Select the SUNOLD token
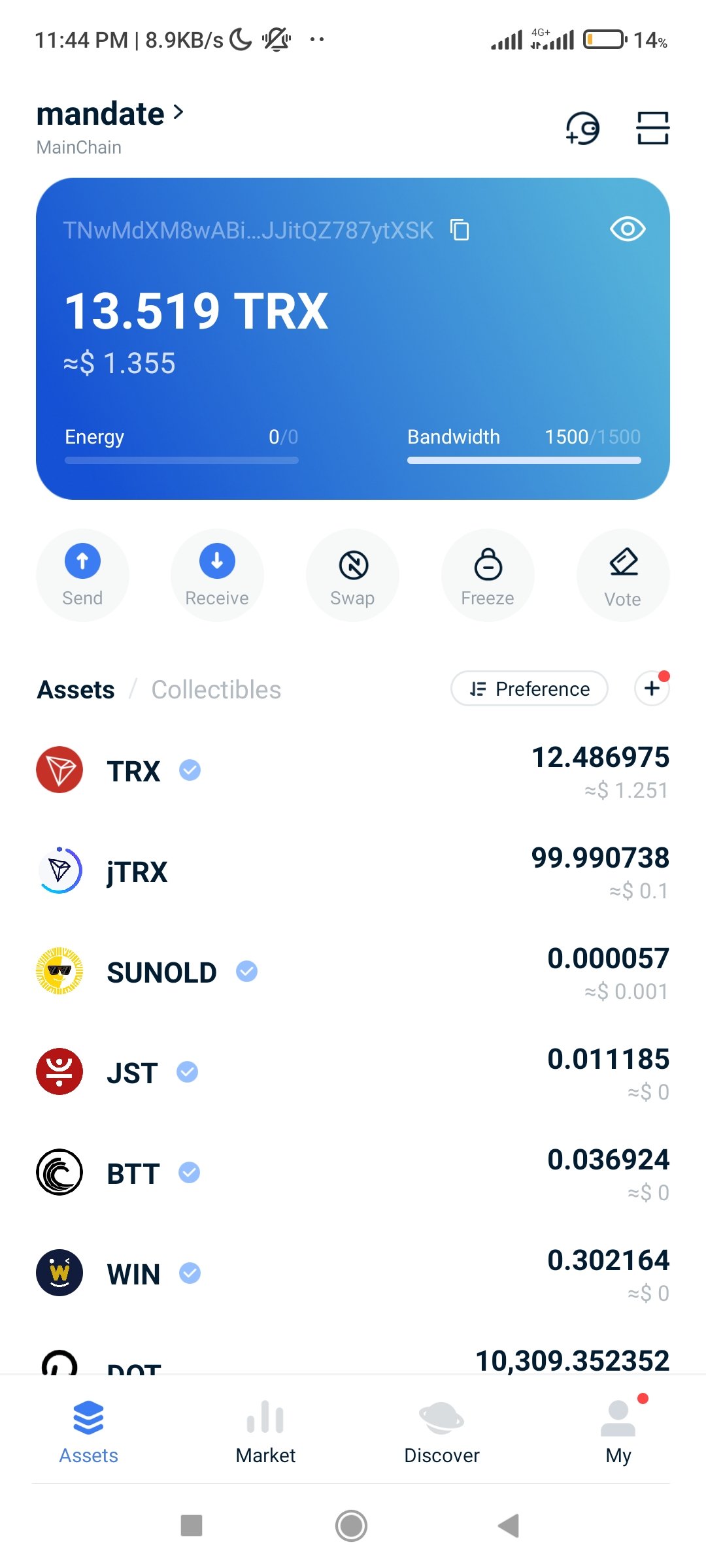The height and width of the screenshot is (1568, 706). [x=353, y=972]
